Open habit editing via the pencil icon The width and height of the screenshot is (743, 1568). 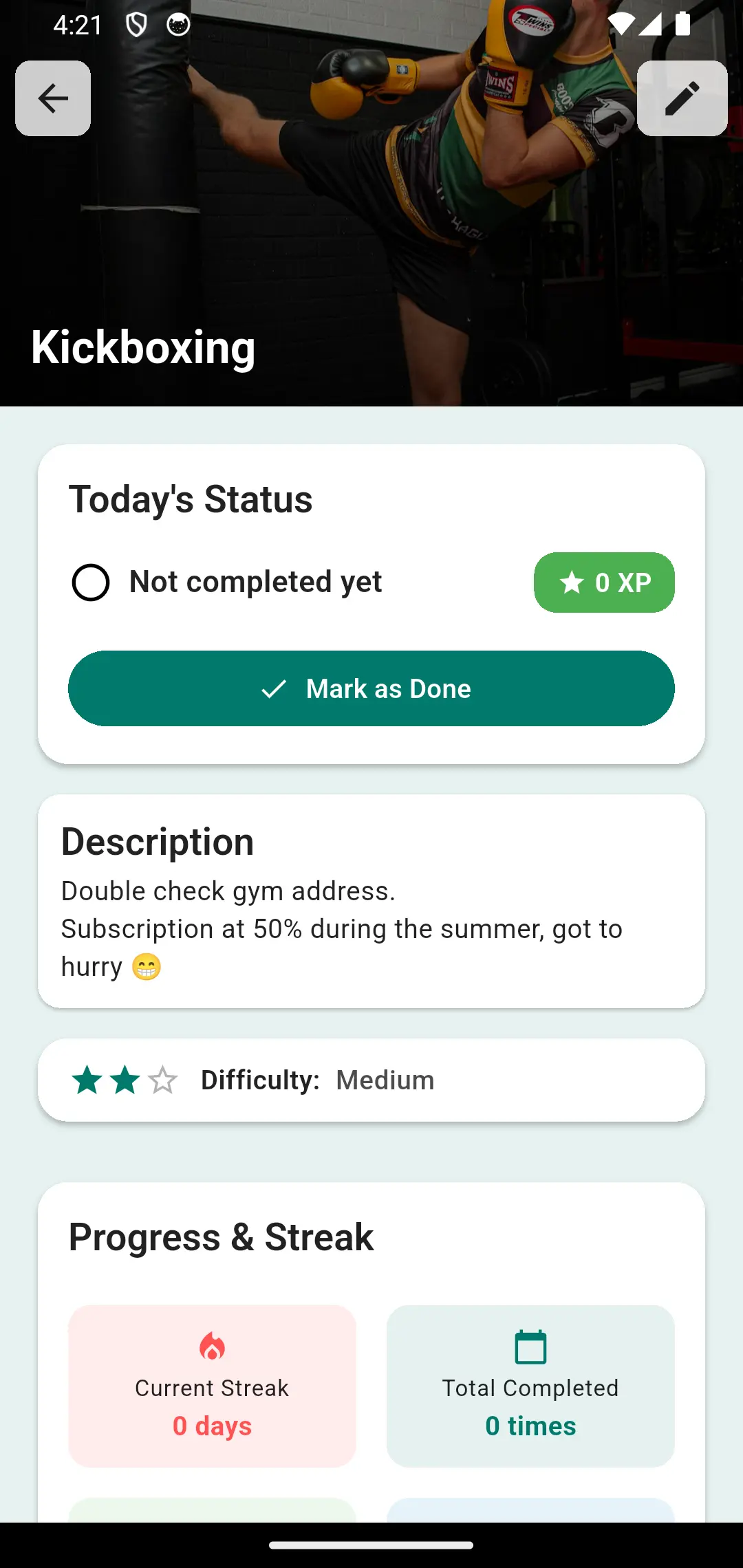click(x=682, y=98)
